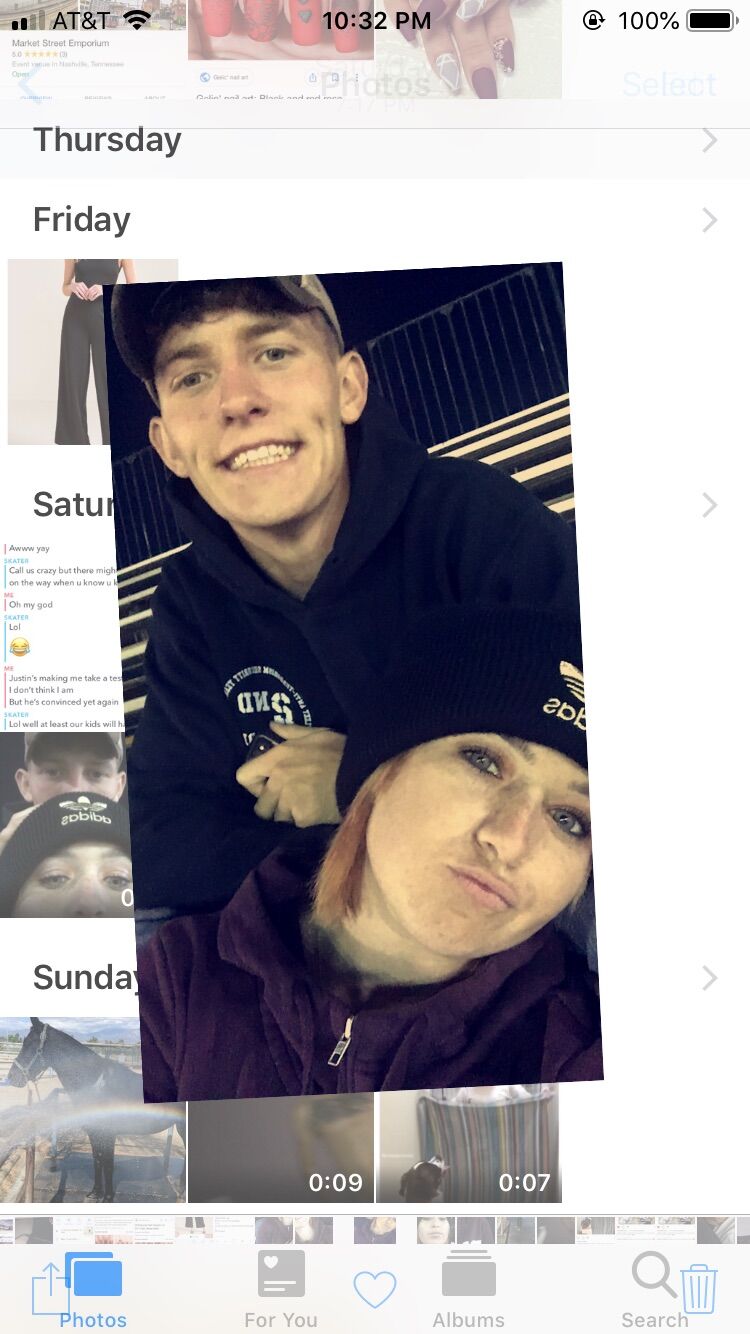Tap Select in the top bar
Screen dimensions: 750x1334
669,85
